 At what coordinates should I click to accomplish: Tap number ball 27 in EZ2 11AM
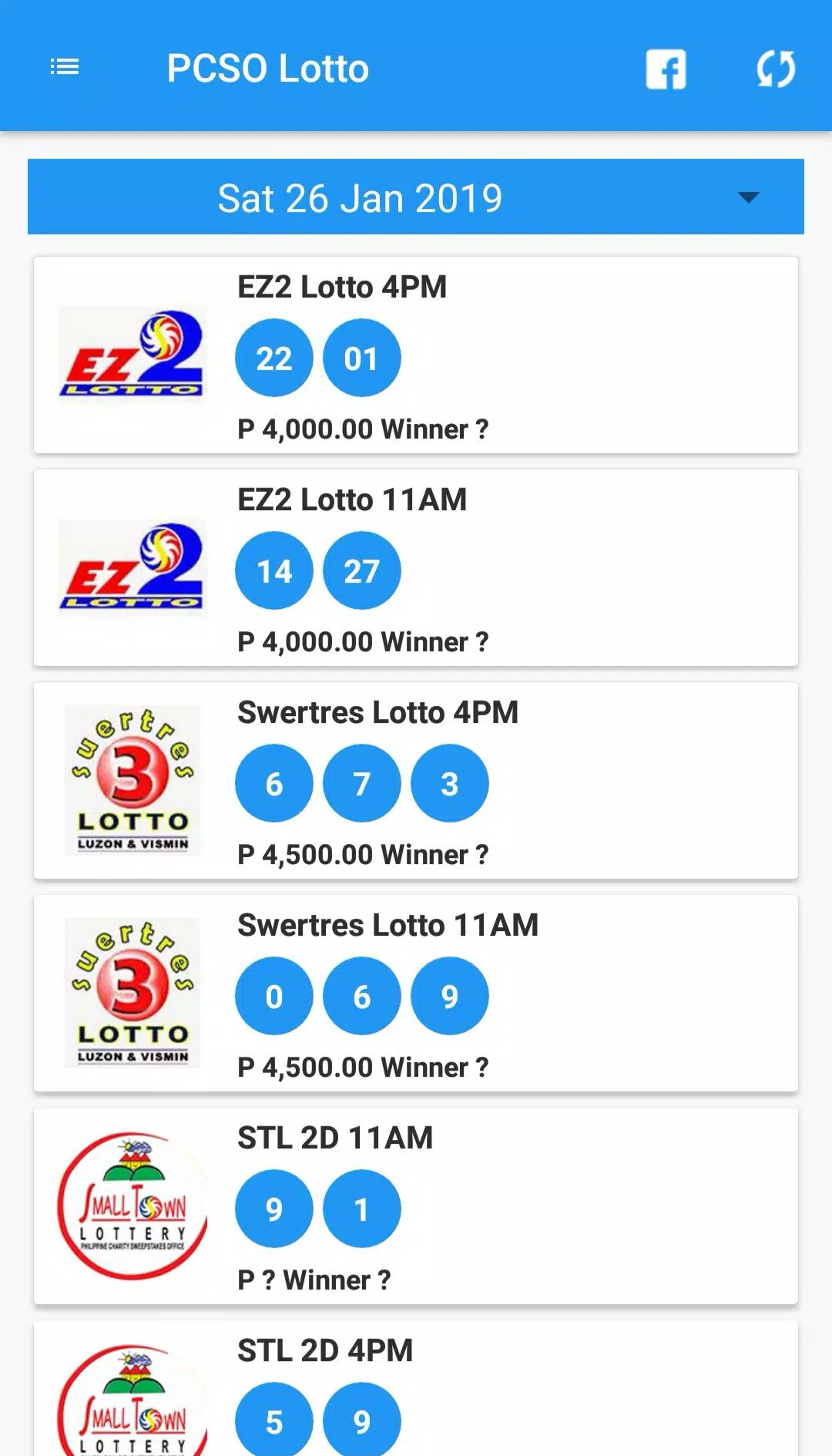point(362,570)
